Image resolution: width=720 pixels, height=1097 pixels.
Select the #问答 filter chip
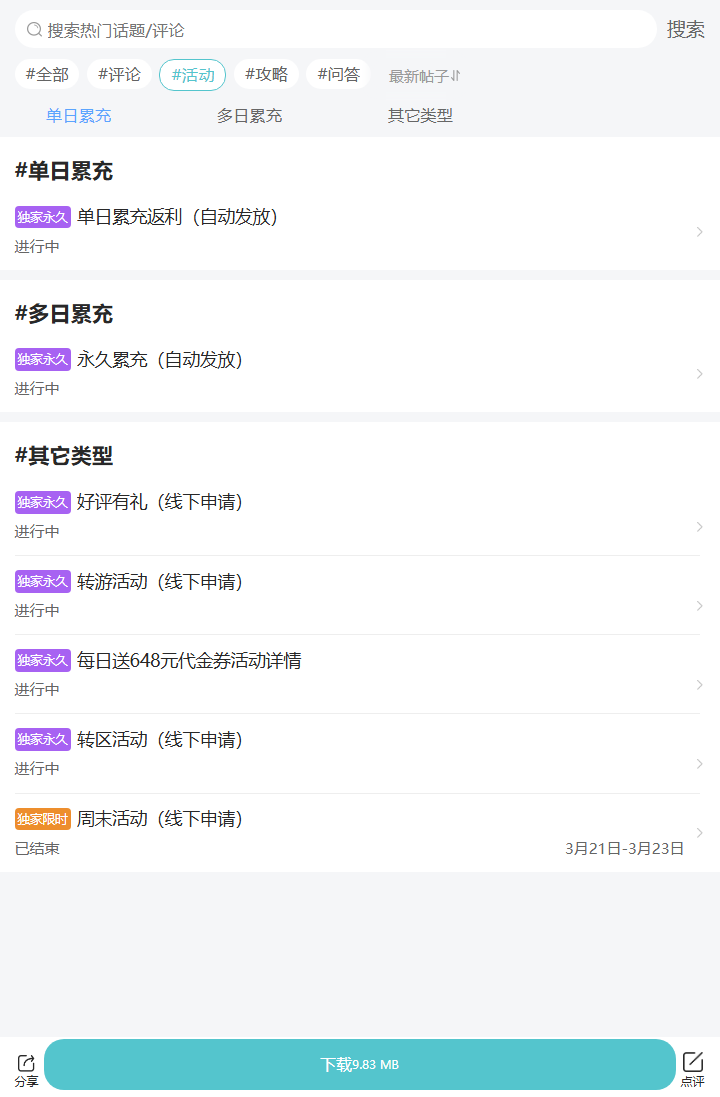(x=338, y=74)
